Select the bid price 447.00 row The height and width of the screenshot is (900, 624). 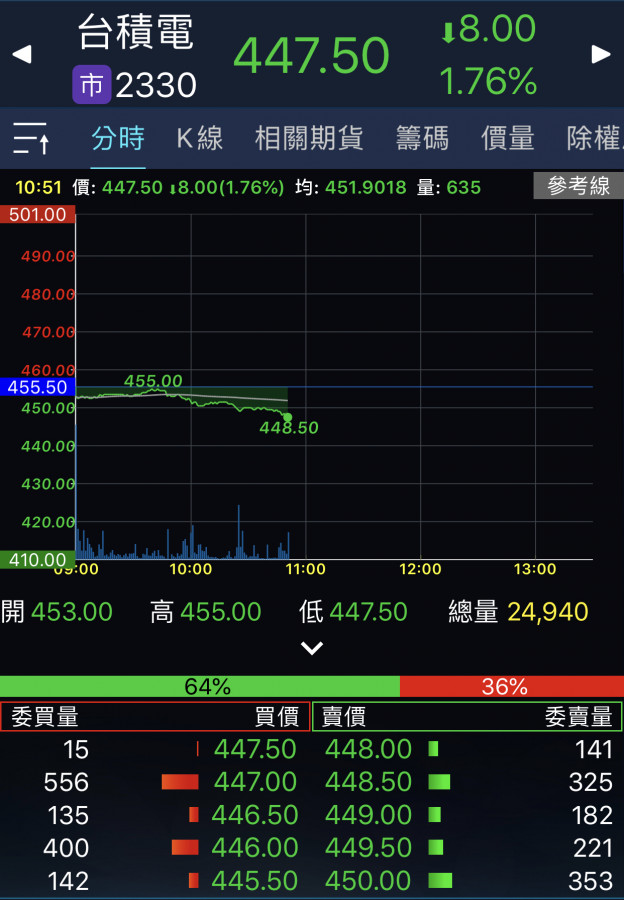coord(255,782)
